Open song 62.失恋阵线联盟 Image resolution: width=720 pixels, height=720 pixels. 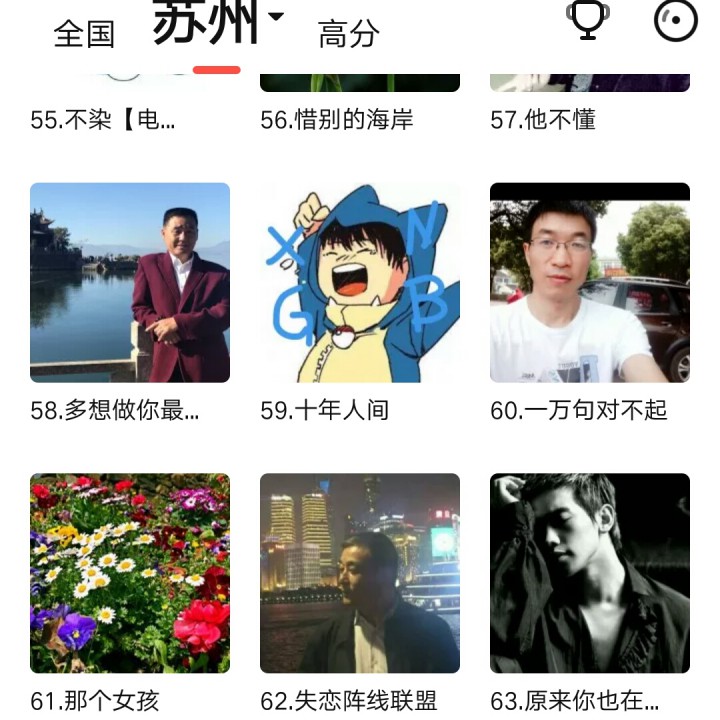pos(360,573)
